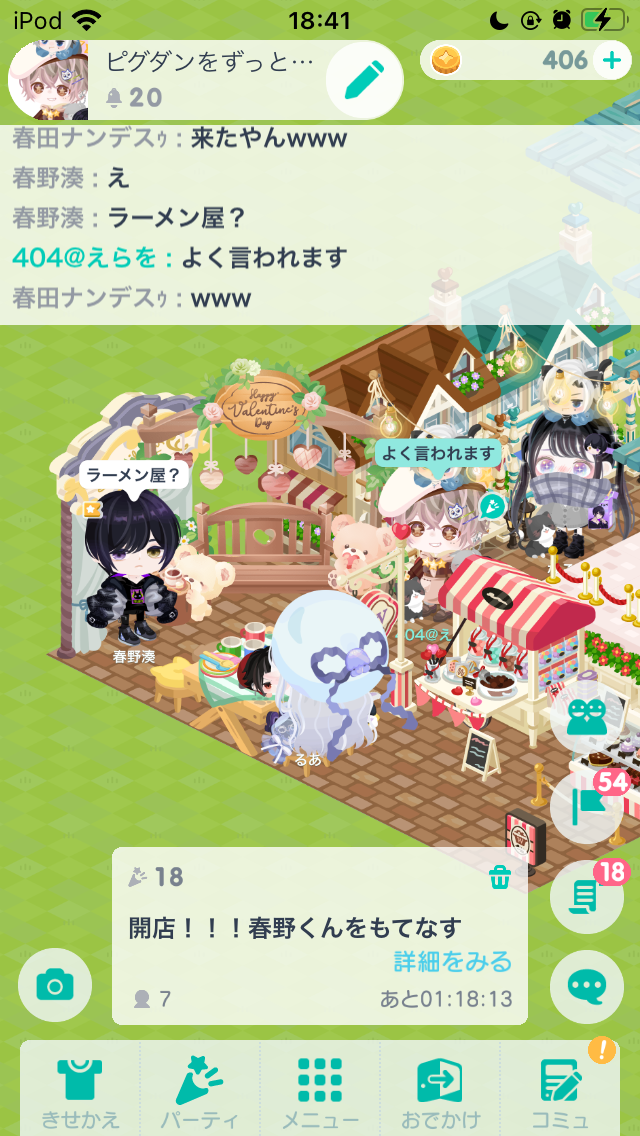Edit the room title with the pencil button
This screenshot has width=640, height=1136.
[x=364, y=81]
